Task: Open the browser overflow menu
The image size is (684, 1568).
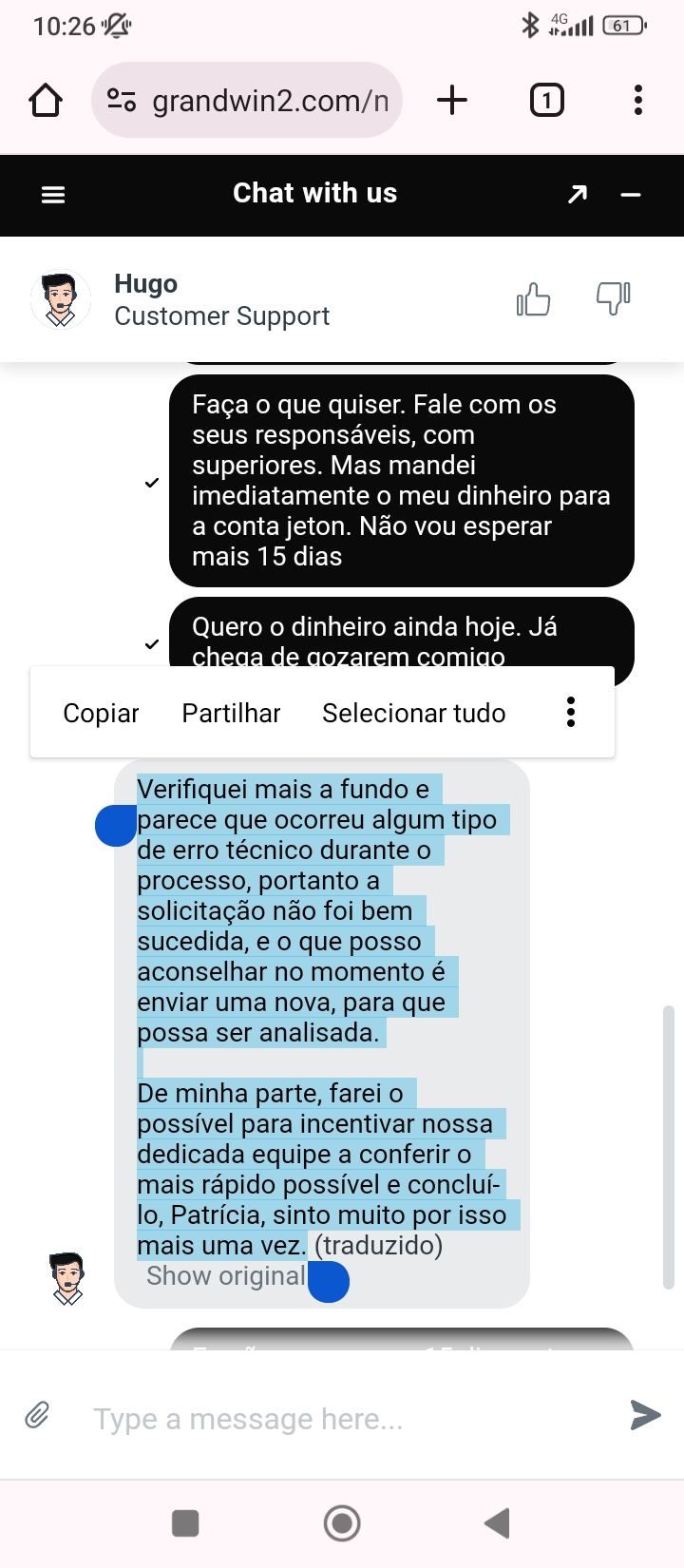Action: [x=637, y=100]
